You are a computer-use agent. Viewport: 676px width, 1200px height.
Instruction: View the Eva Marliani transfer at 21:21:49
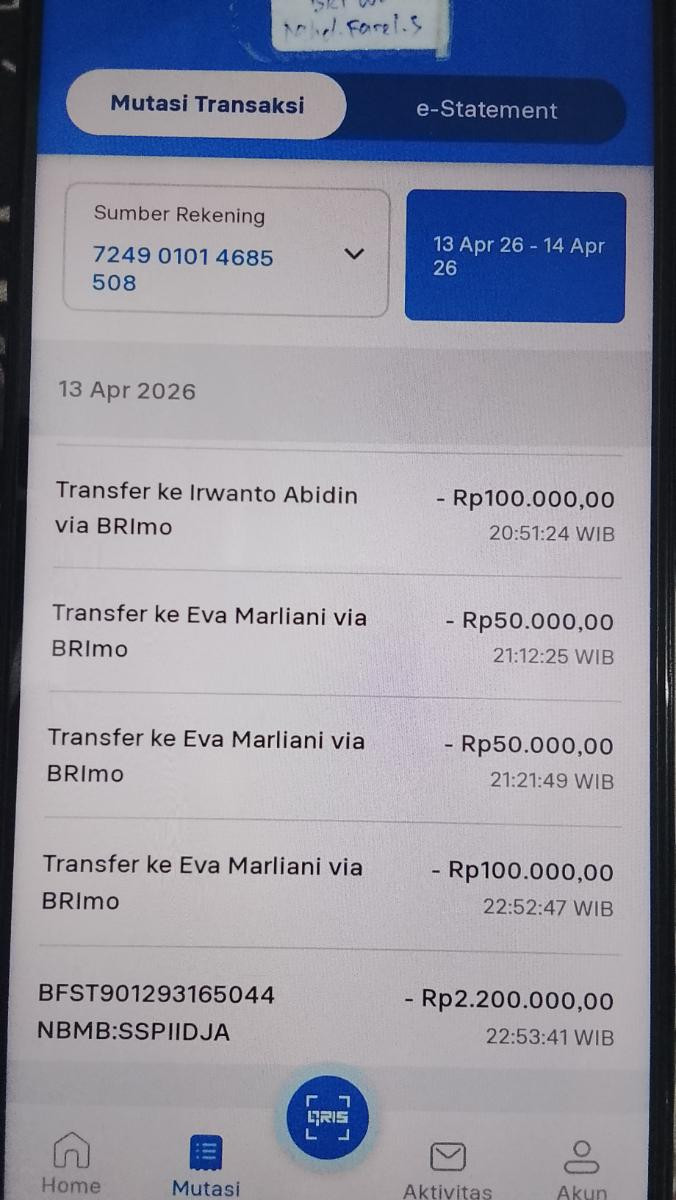coord(331,759)
